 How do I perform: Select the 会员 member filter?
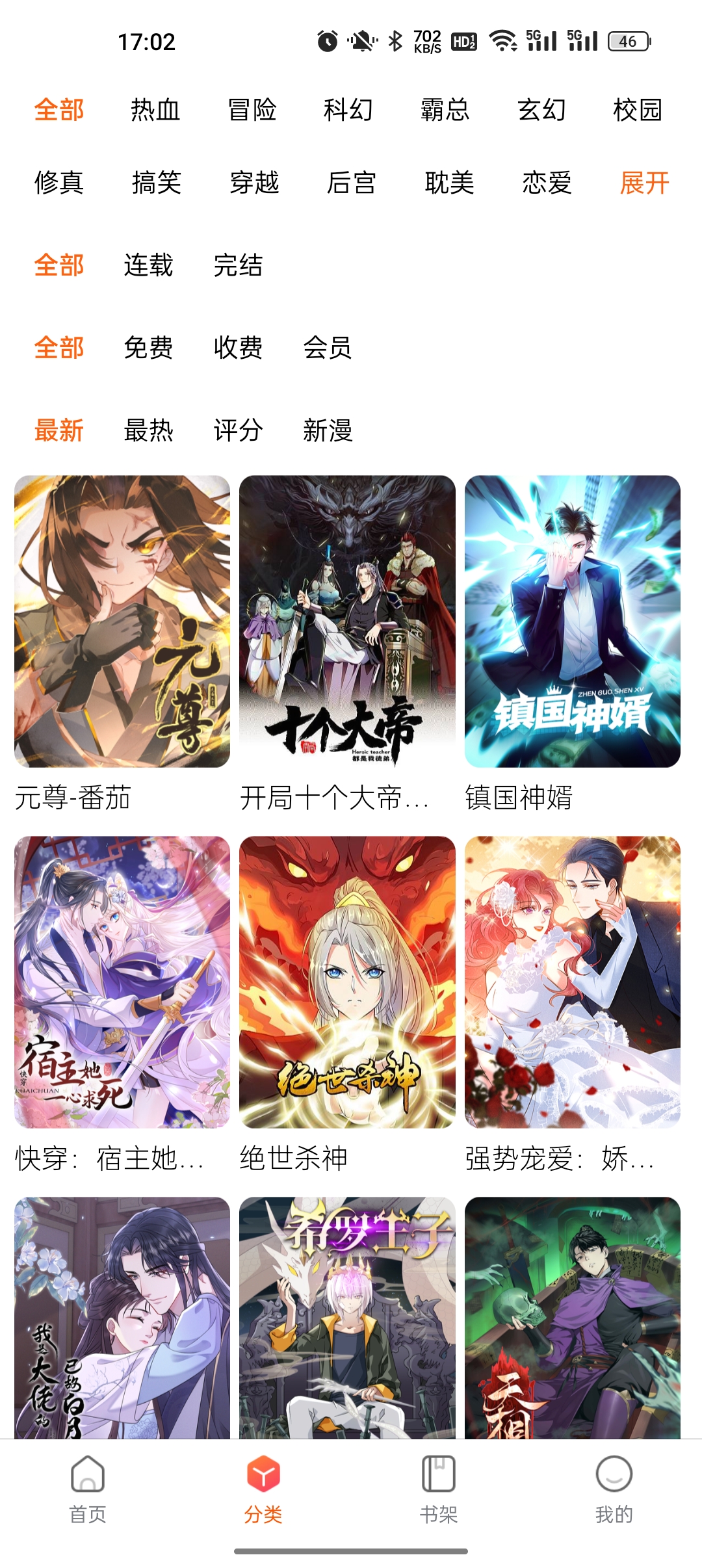click(328, 348)
